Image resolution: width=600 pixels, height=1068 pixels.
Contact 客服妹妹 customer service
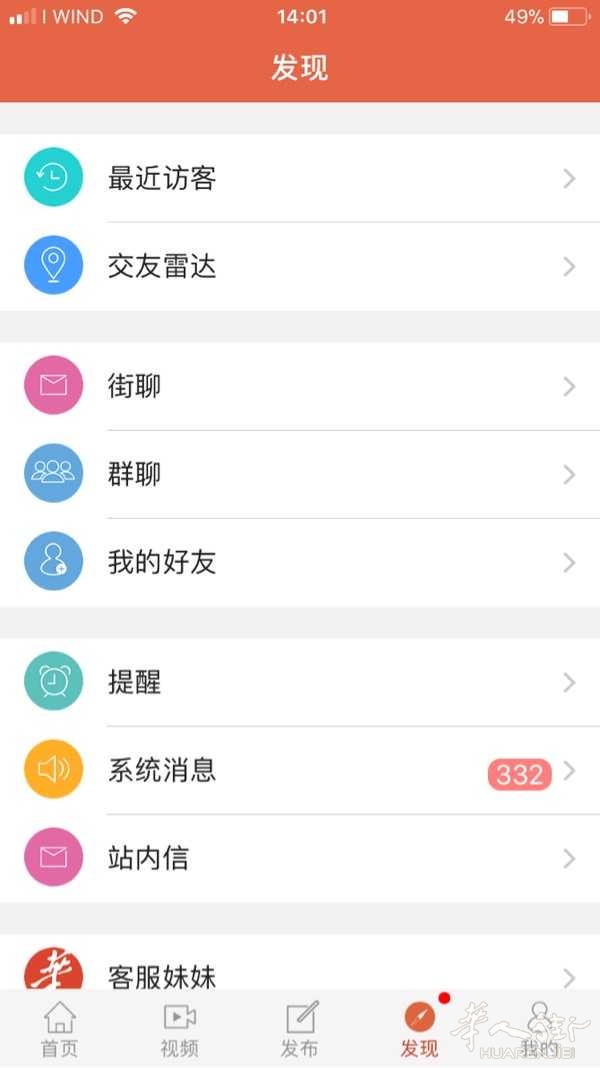[300, 962]
